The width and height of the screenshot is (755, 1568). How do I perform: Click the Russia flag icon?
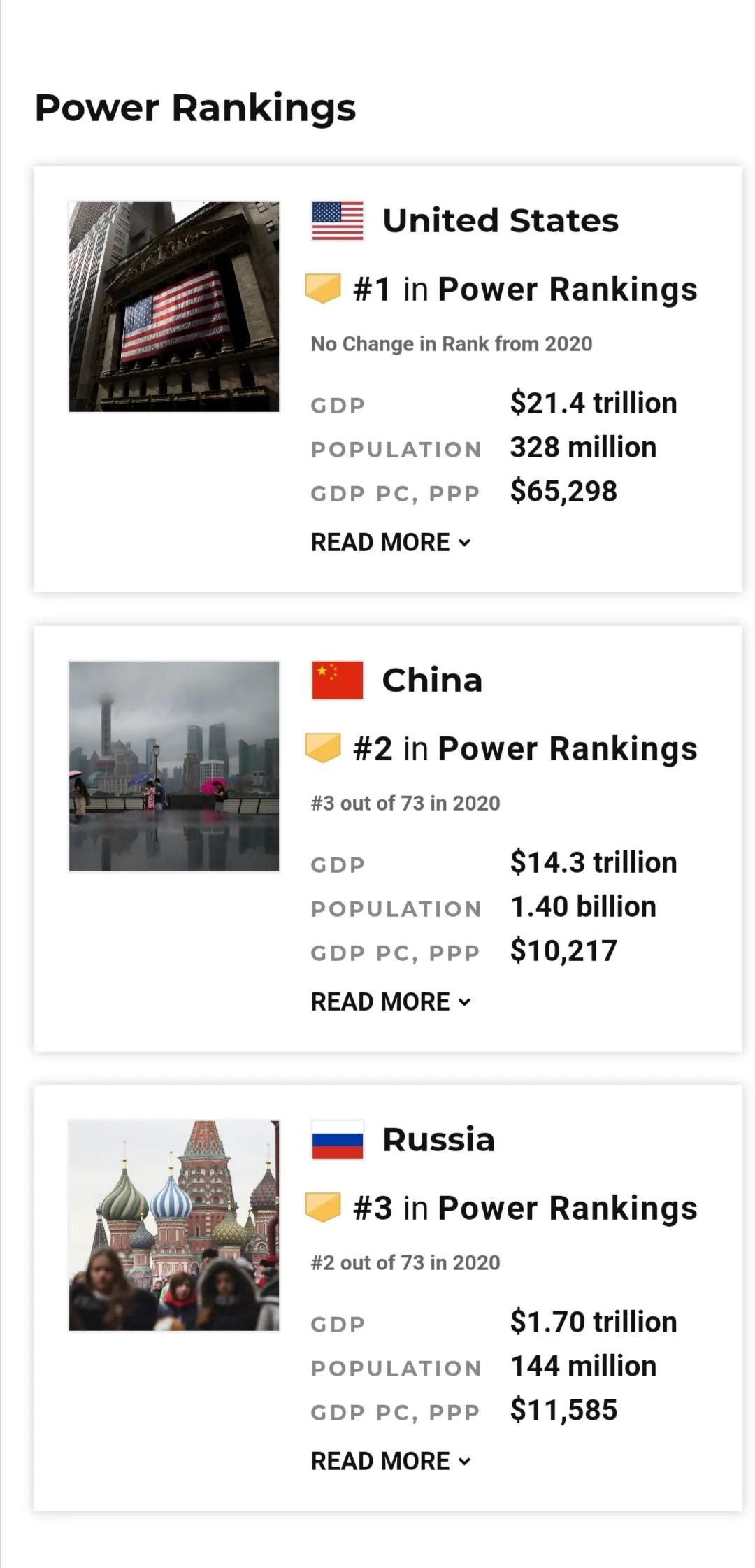click(338, 1139)
